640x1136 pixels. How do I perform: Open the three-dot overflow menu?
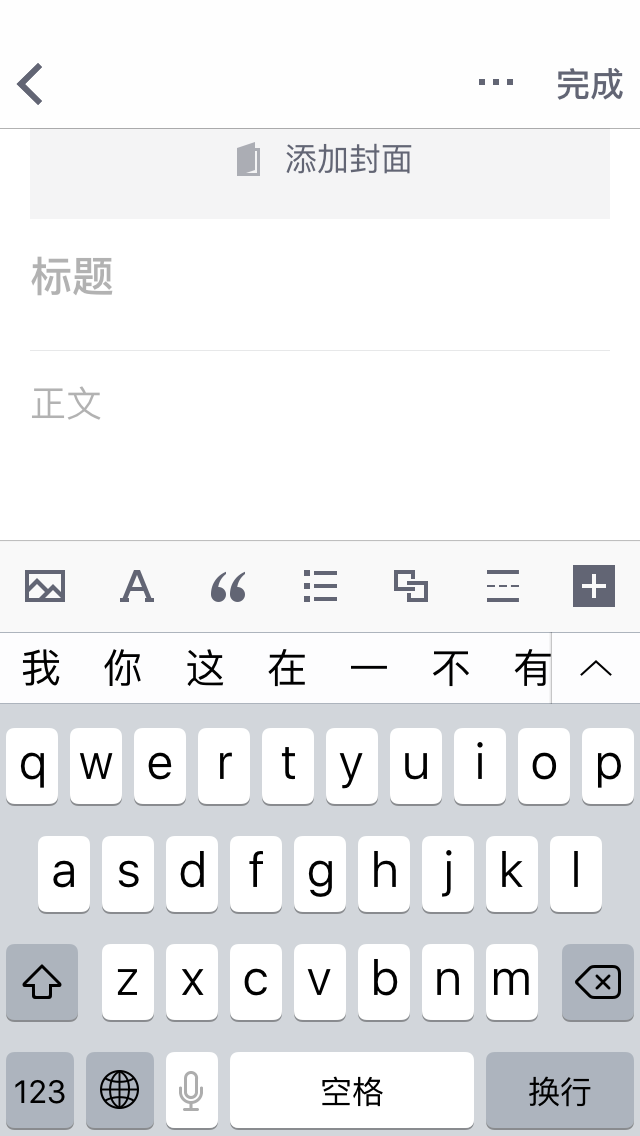pos(496,84)
